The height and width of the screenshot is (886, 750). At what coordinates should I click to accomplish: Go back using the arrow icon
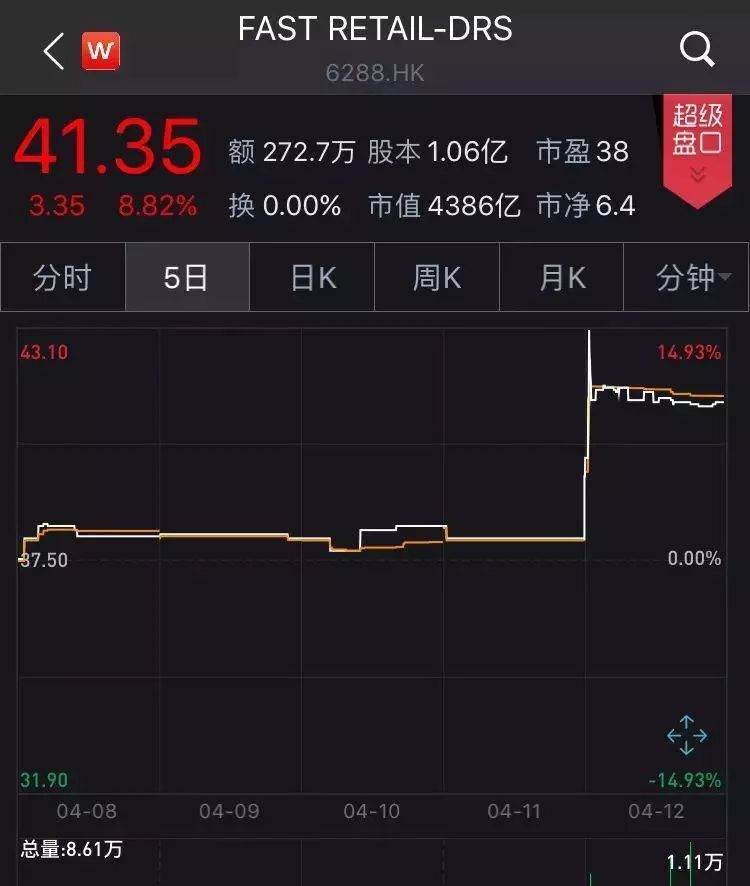pyautogui.click(x=54, y=50)
